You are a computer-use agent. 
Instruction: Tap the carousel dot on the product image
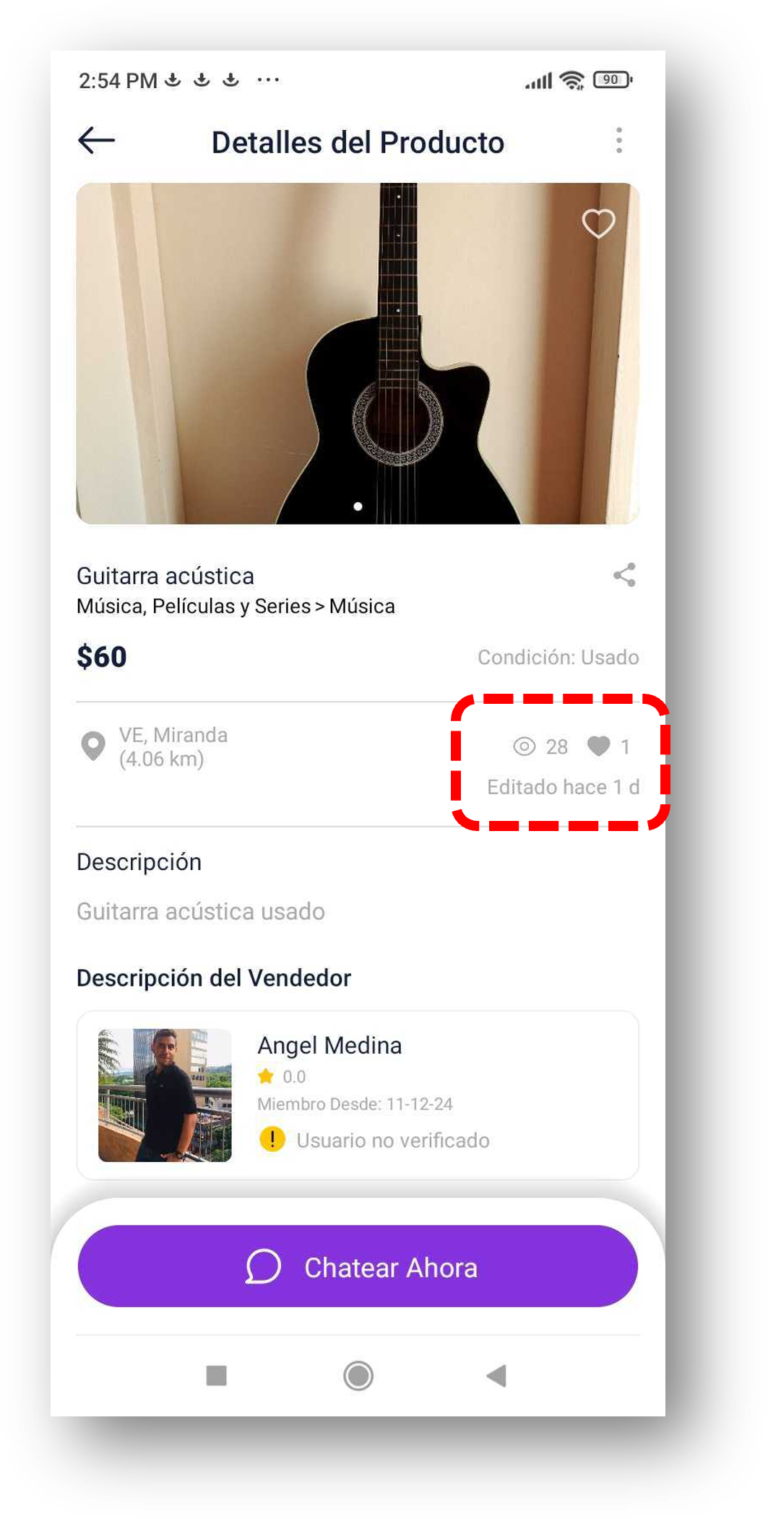pos(357,506)
